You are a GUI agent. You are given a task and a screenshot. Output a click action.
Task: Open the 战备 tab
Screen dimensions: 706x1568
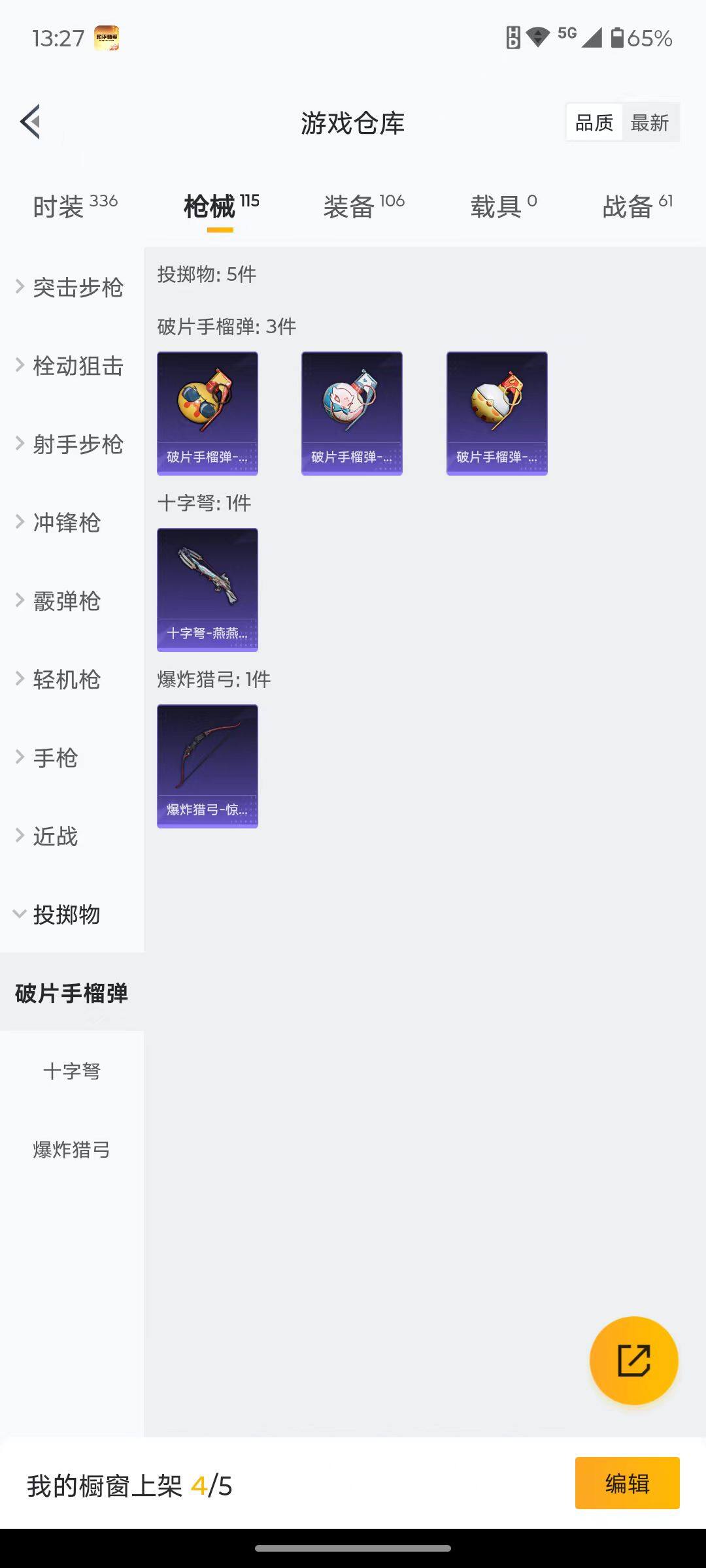coord(637,206)
